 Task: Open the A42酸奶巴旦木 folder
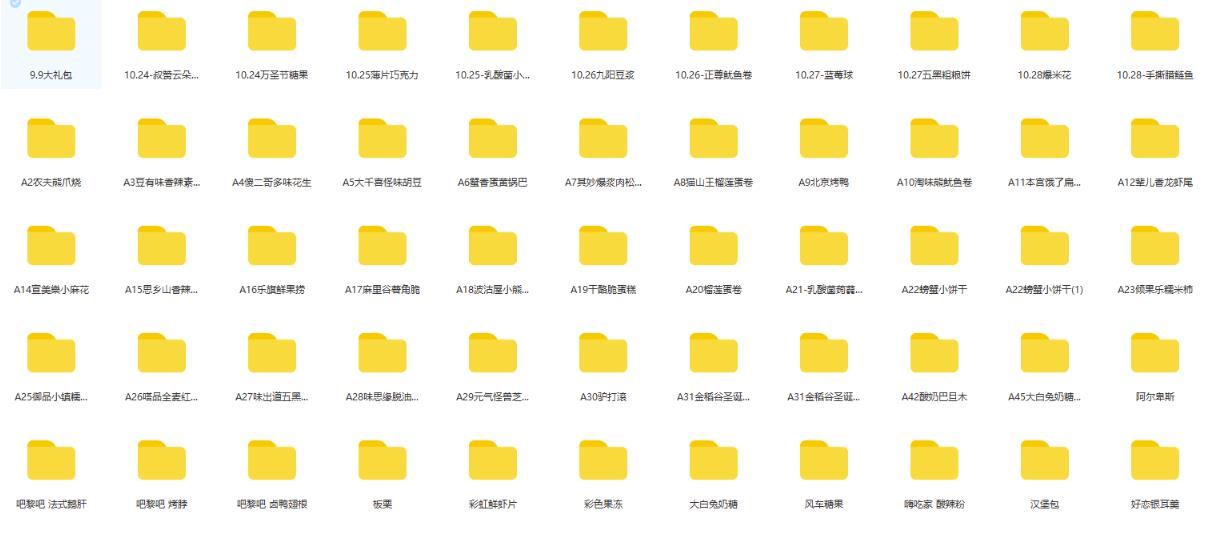[x=934, y=354]
